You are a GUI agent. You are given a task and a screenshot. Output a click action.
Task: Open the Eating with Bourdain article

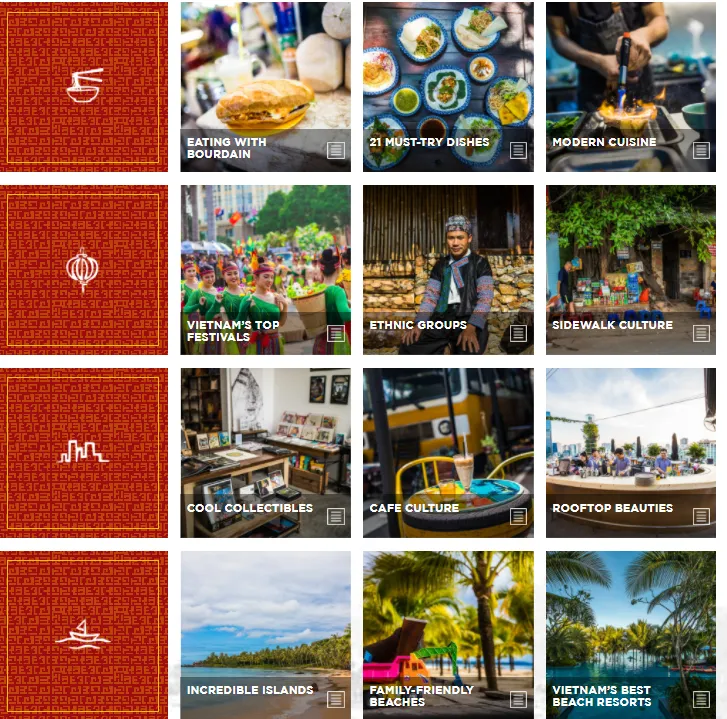[x=265, y=87]
